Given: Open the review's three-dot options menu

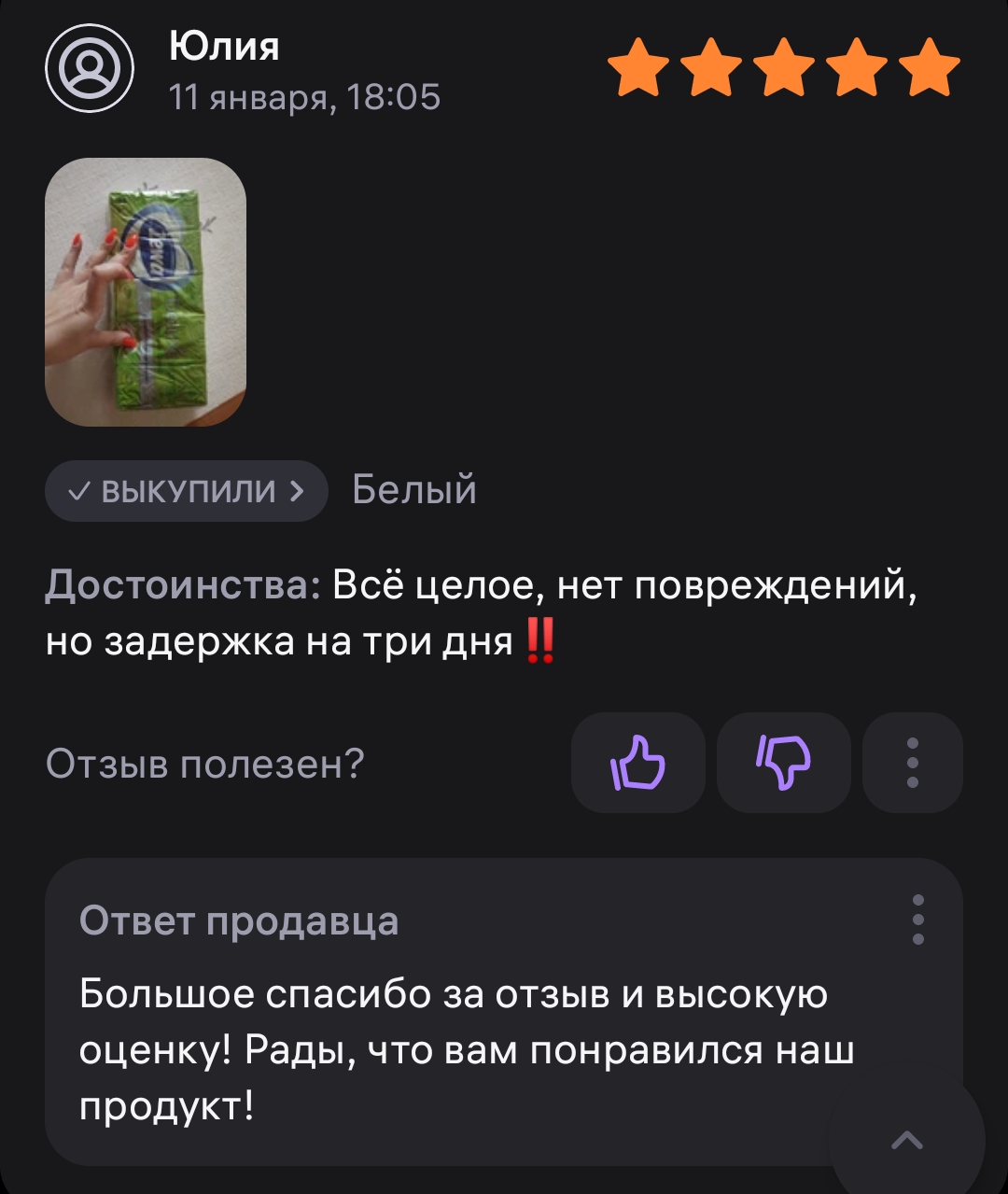Looking at the screenshot, I should coord(912,763).
